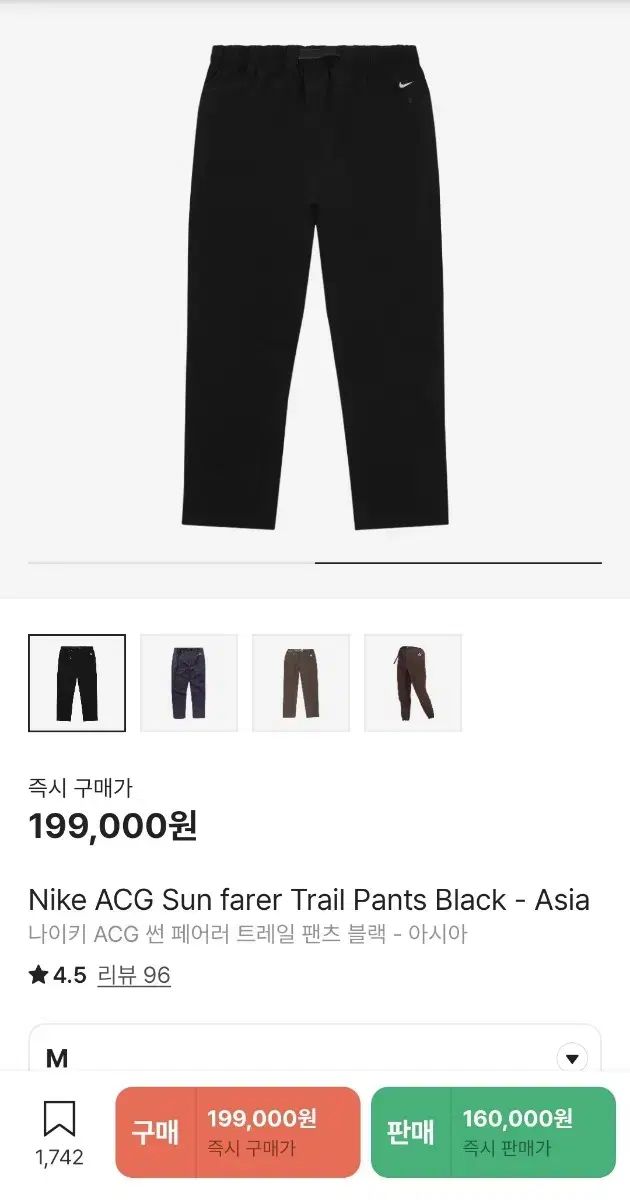Tap the 판매 160,000원 sell button
630x1200 pixels.
[494, 1132]
